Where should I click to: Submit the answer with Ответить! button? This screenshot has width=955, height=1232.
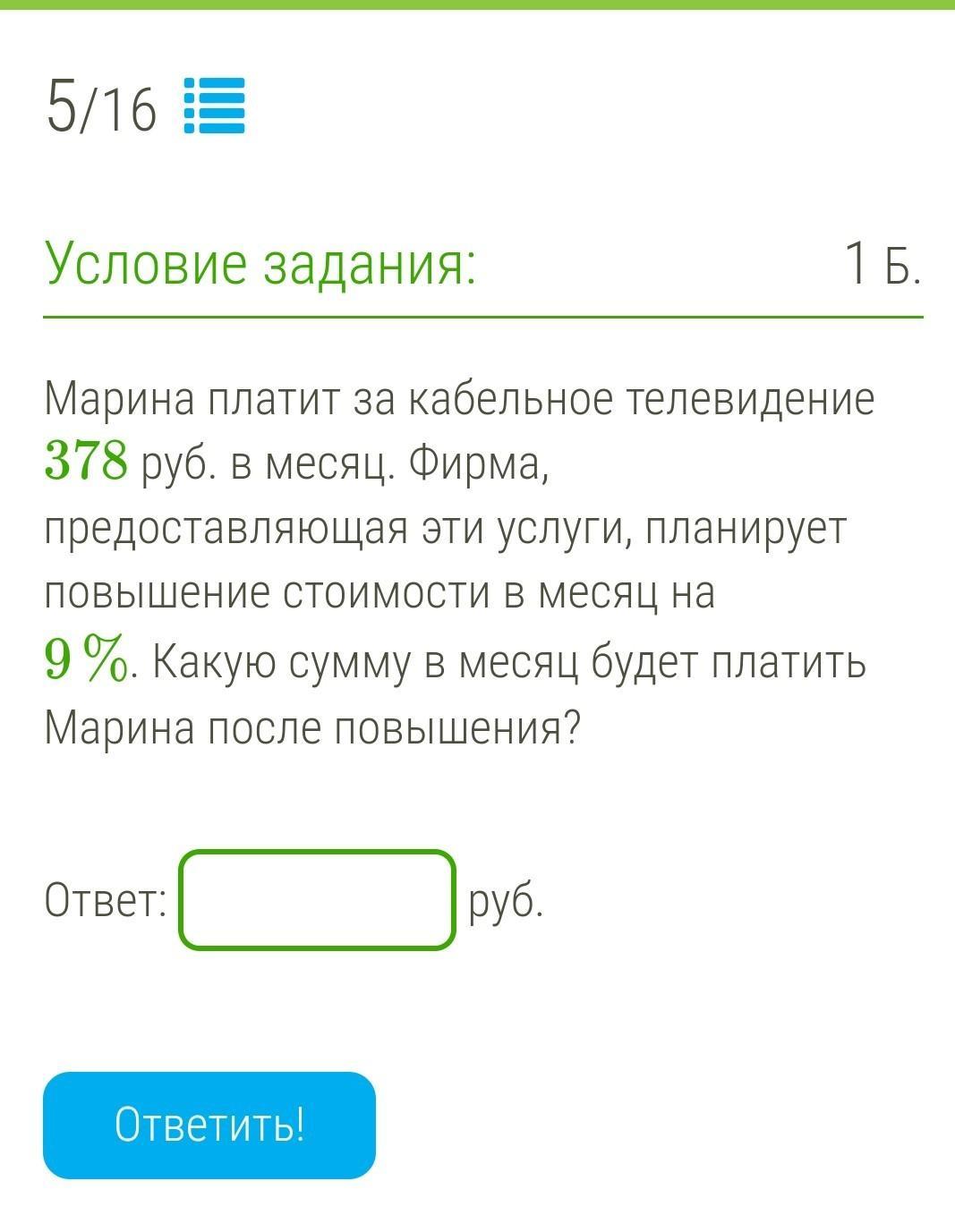coord(209,1125)
